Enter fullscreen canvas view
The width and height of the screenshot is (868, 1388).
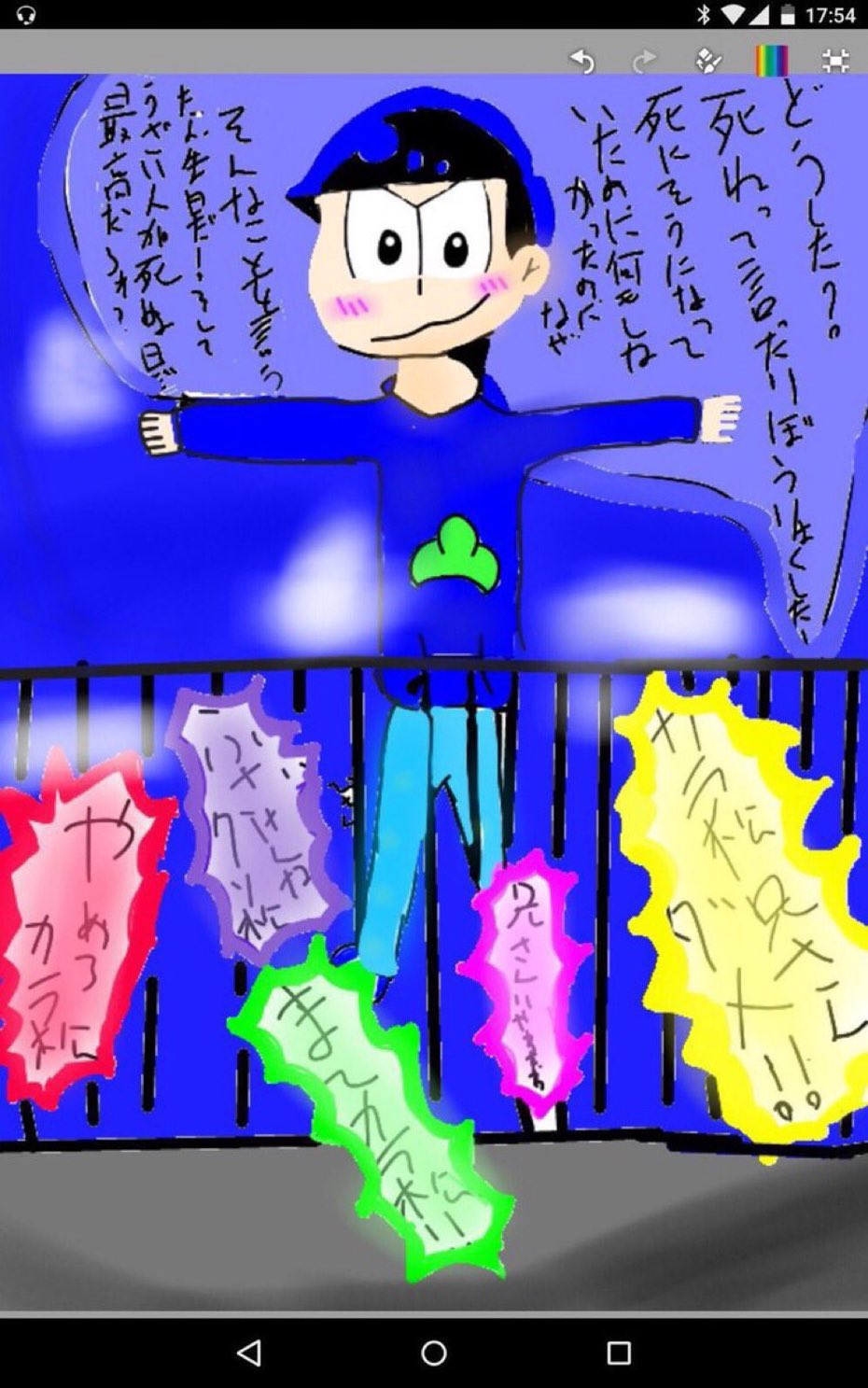[835, 62]
